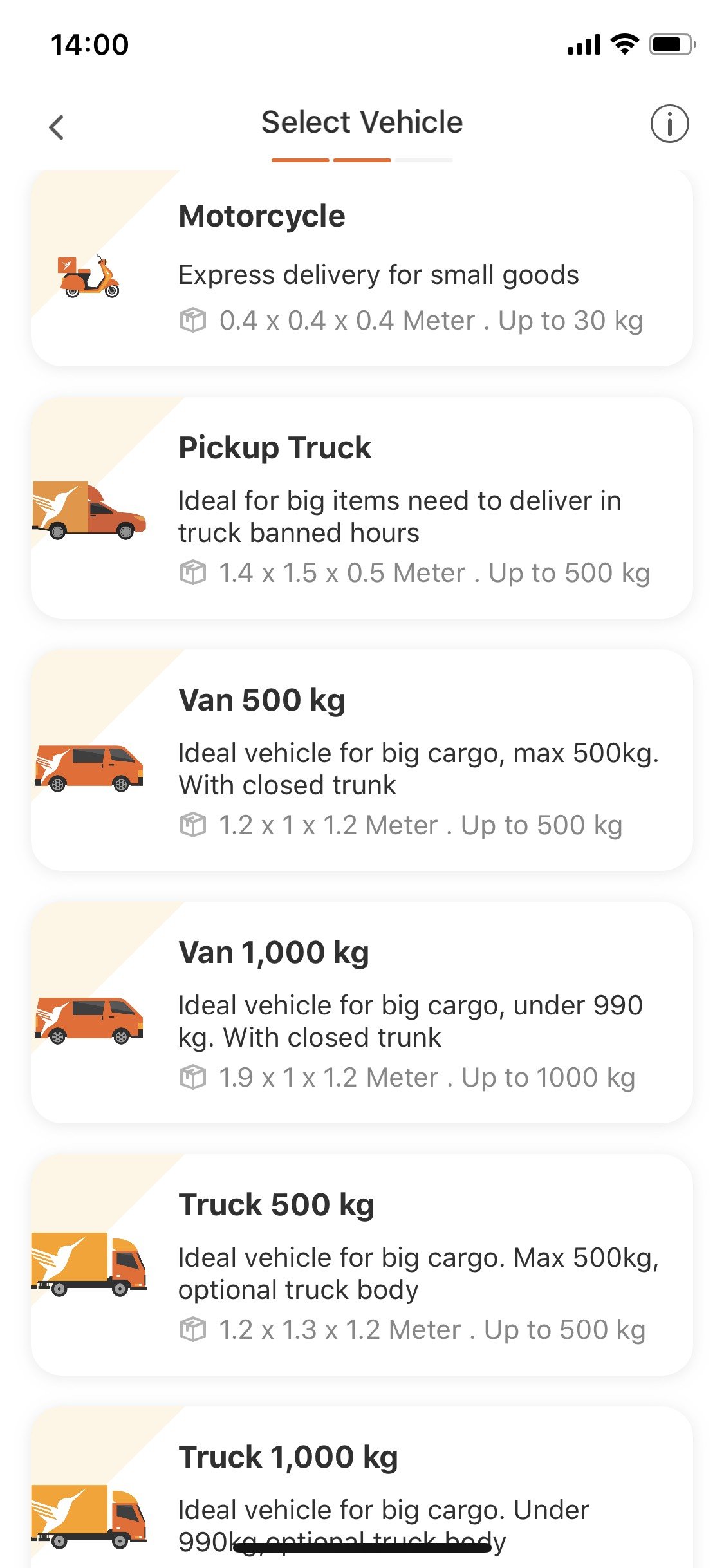Tap the Truck 1,000 kg option
Image resolution: width=724 pixels, height=1568 pixels.
362,1487
